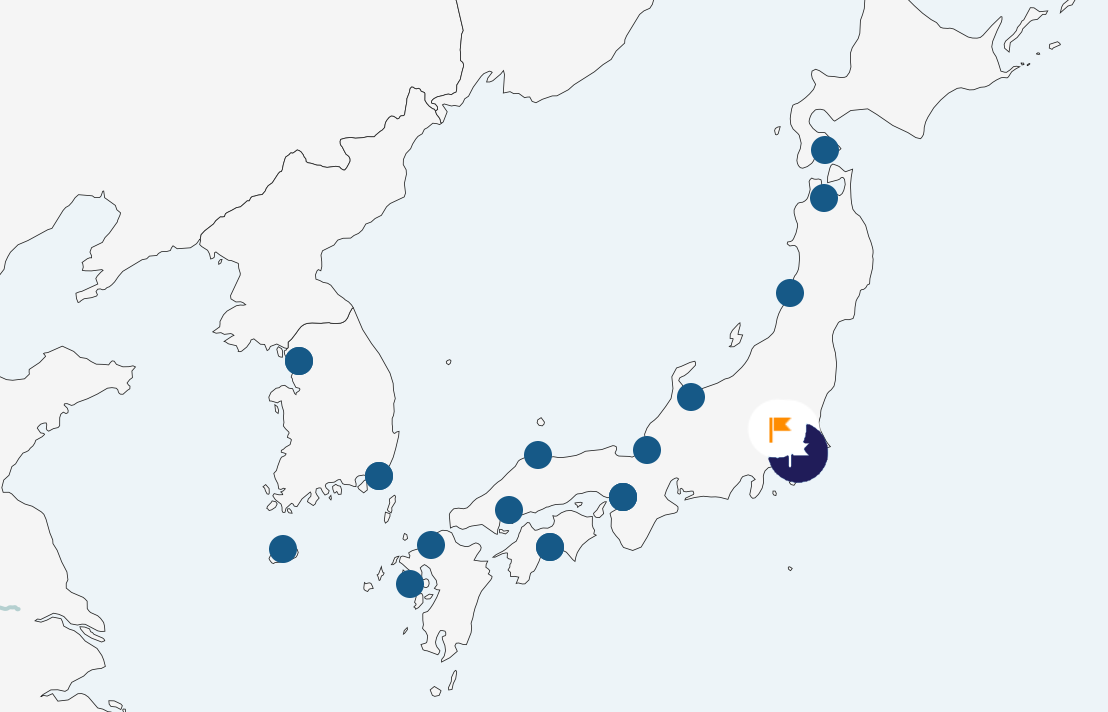The width and height of the screenshot is (1108, 712).
Task: Select the Aomori marker at Honshu's northern tip
Action: [824, 198]
